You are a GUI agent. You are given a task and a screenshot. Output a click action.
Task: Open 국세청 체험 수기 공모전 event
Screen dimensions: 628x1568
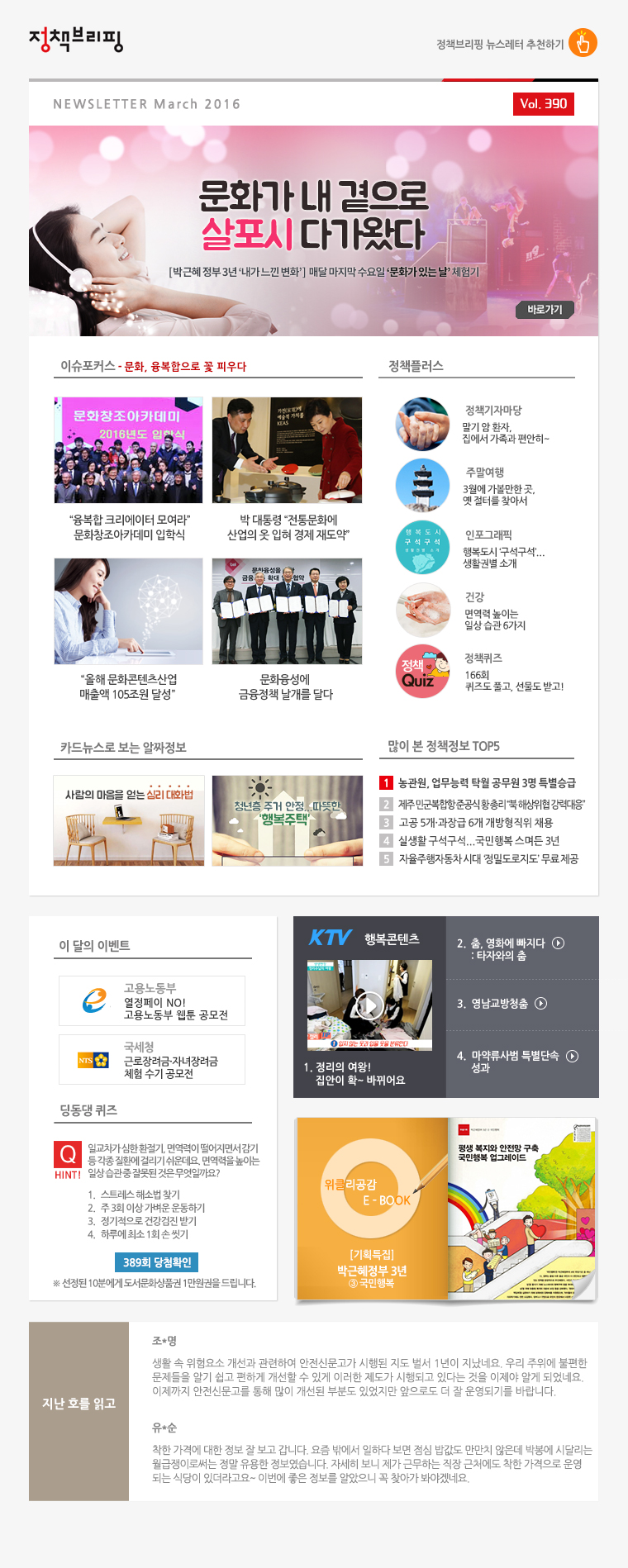pyautogui.click(x=152, y=1059)
